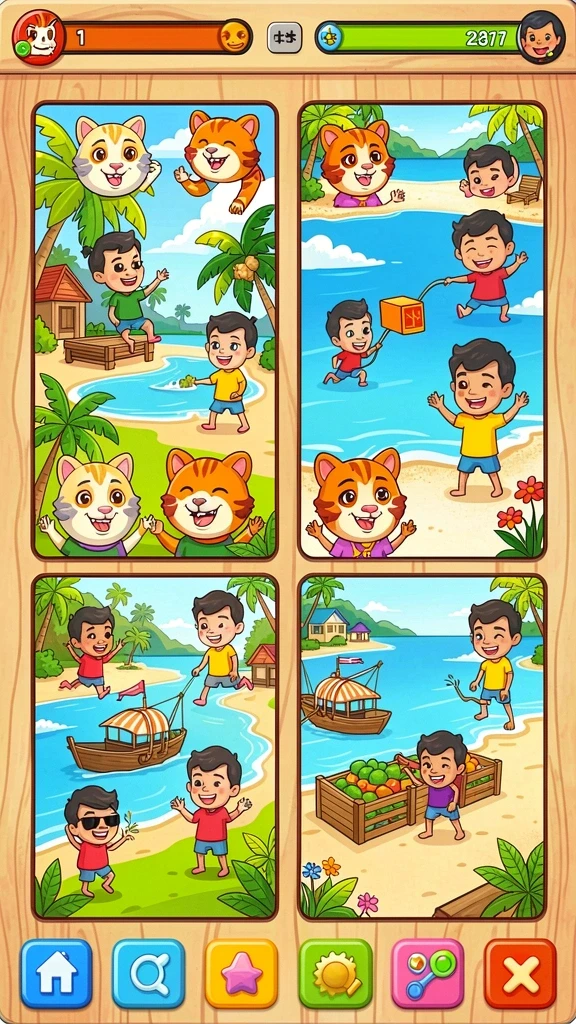Select the panel with the fruit crates
Screen dimensions: 576x1024
tap(422, 747)
